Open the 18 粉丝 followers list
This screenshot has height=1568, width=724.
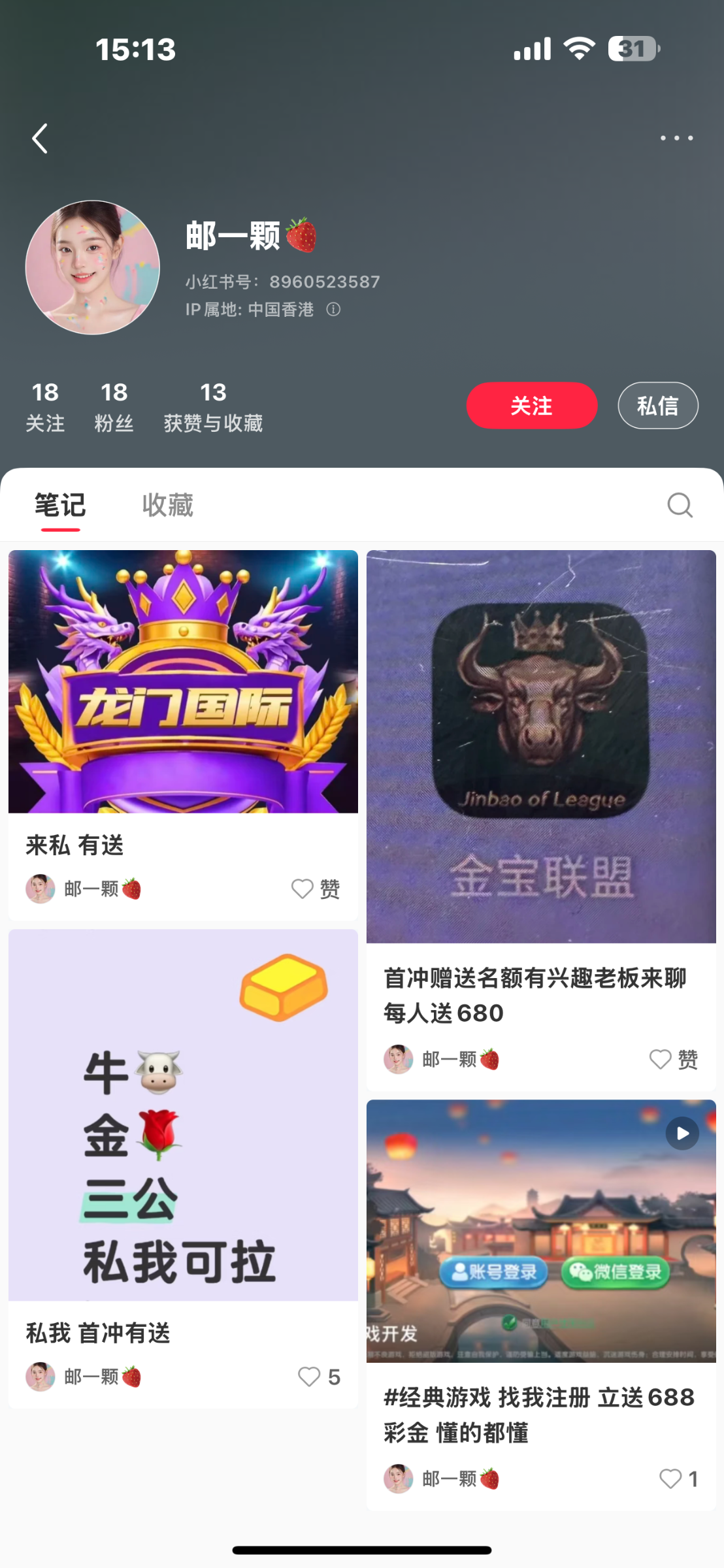[114, 406]
